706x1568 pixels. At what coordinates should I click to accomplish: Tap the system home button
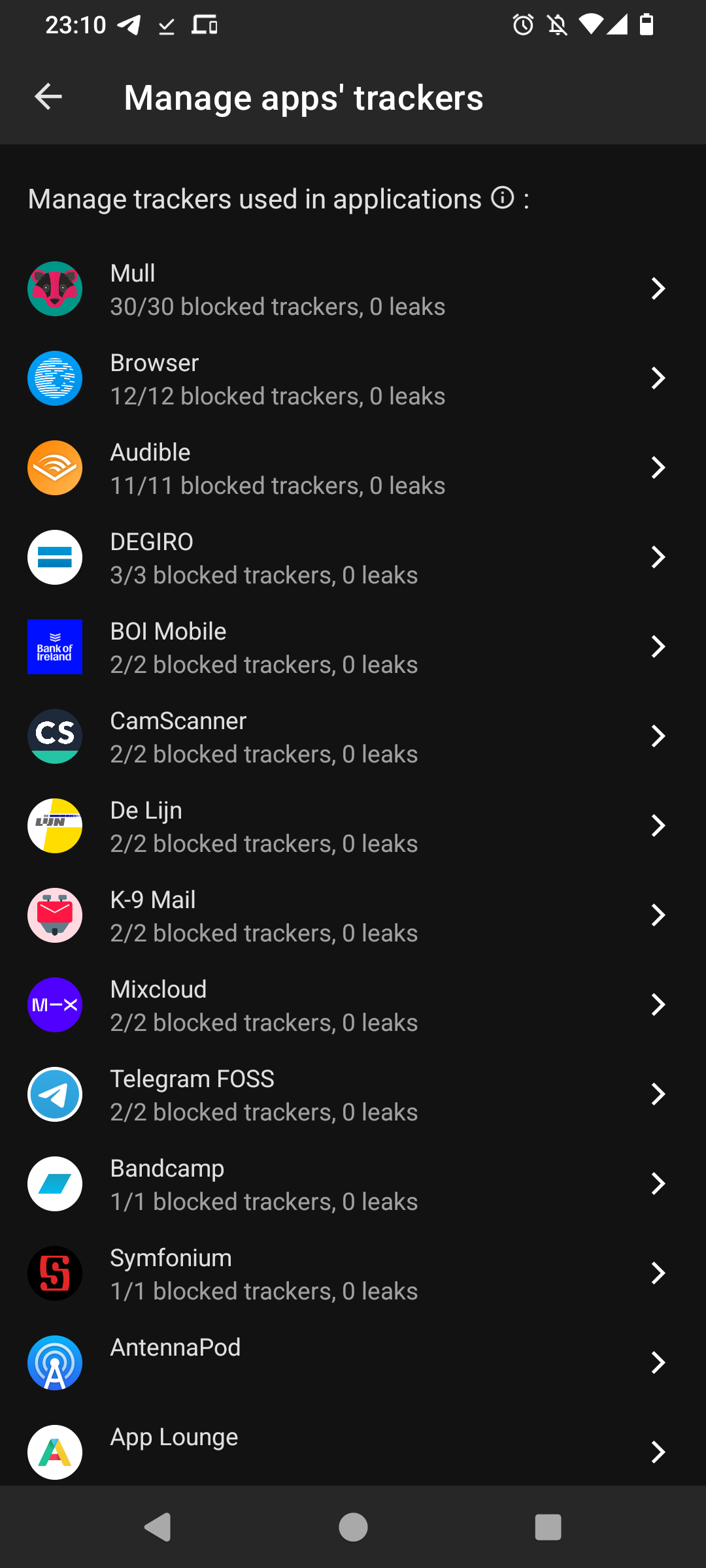(x=353, y=1527)
